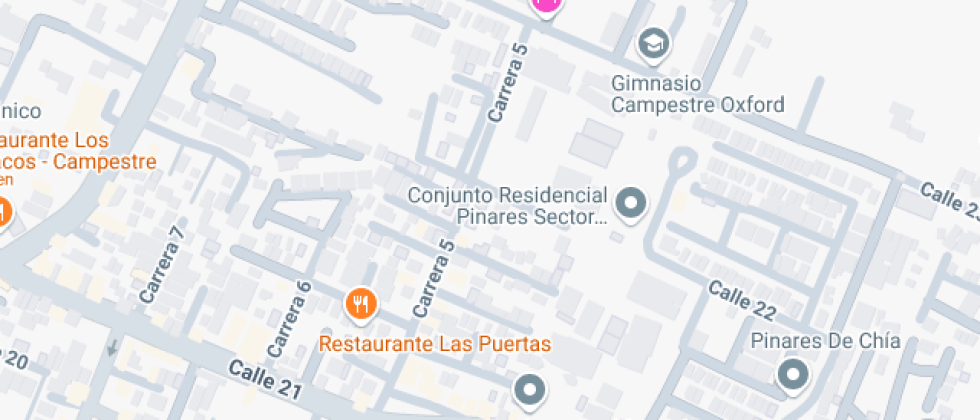Open the Gimnasio Campestre Oxford school marker
Viewport: 980px width, 420px height.
[x=654, y=43]
